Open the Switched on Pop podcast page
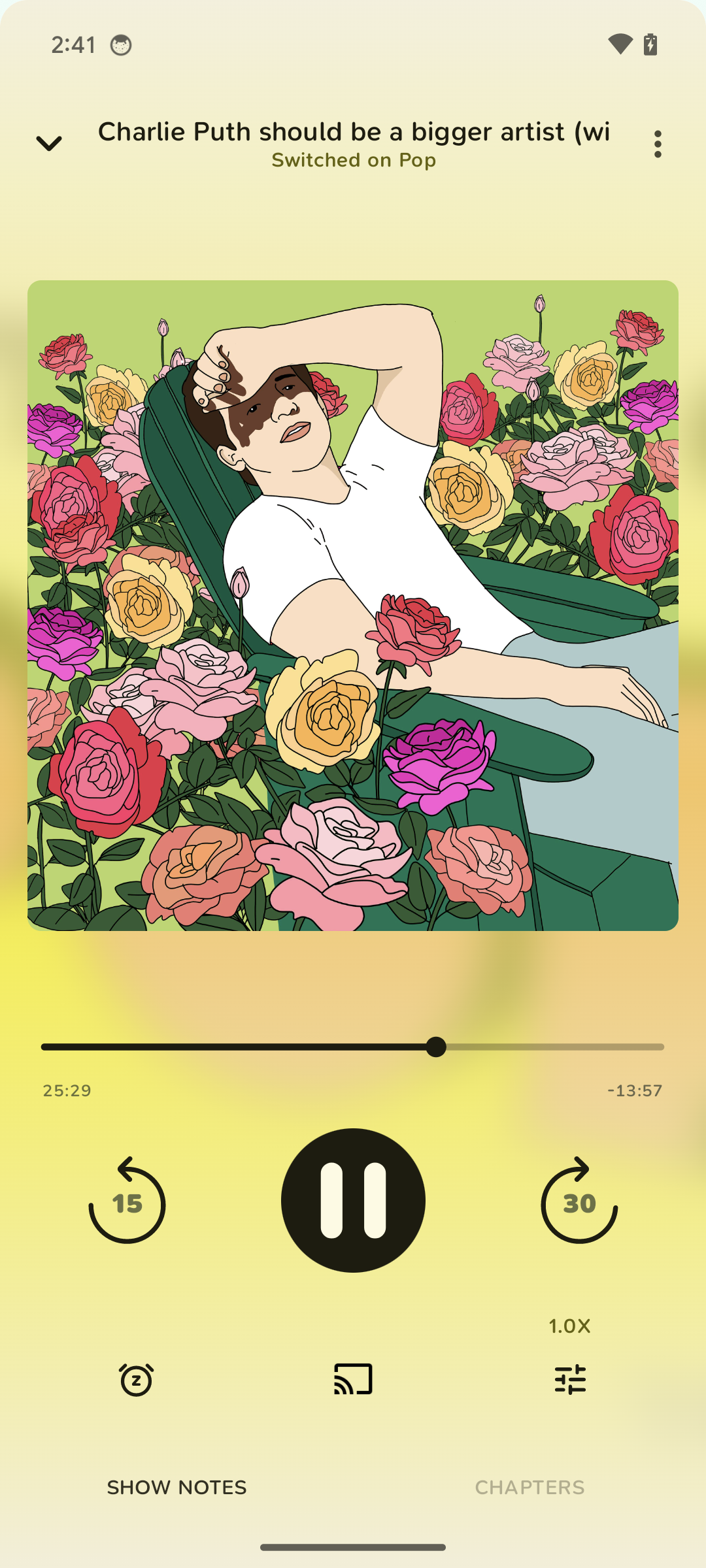 click(354, 161)
